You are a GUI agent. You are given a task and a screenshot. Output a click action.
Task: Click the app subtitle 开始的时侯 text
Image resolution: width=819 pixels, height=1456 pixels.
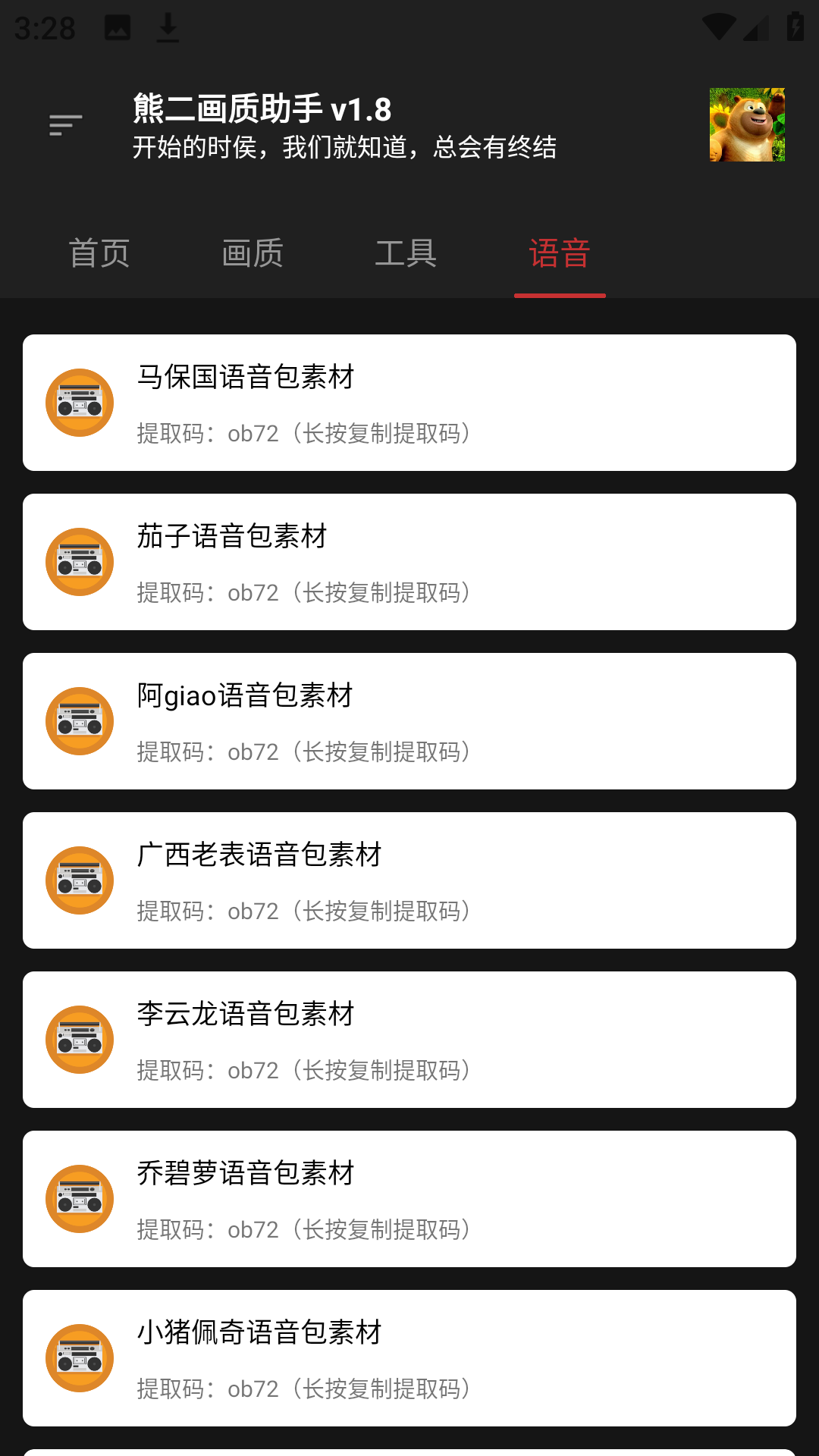pyautogui.click(x=345, y=148)
